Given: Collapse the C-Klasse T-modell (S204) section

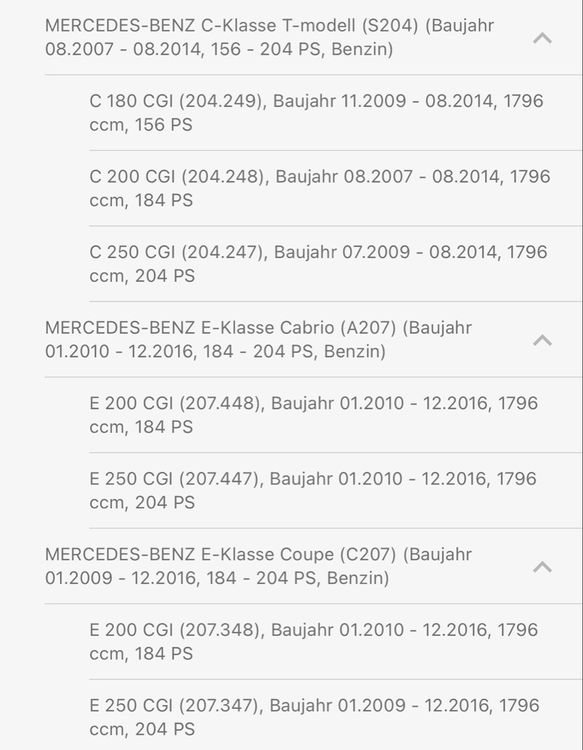Looking at the screenshot, I should click(x=542, y=38).
